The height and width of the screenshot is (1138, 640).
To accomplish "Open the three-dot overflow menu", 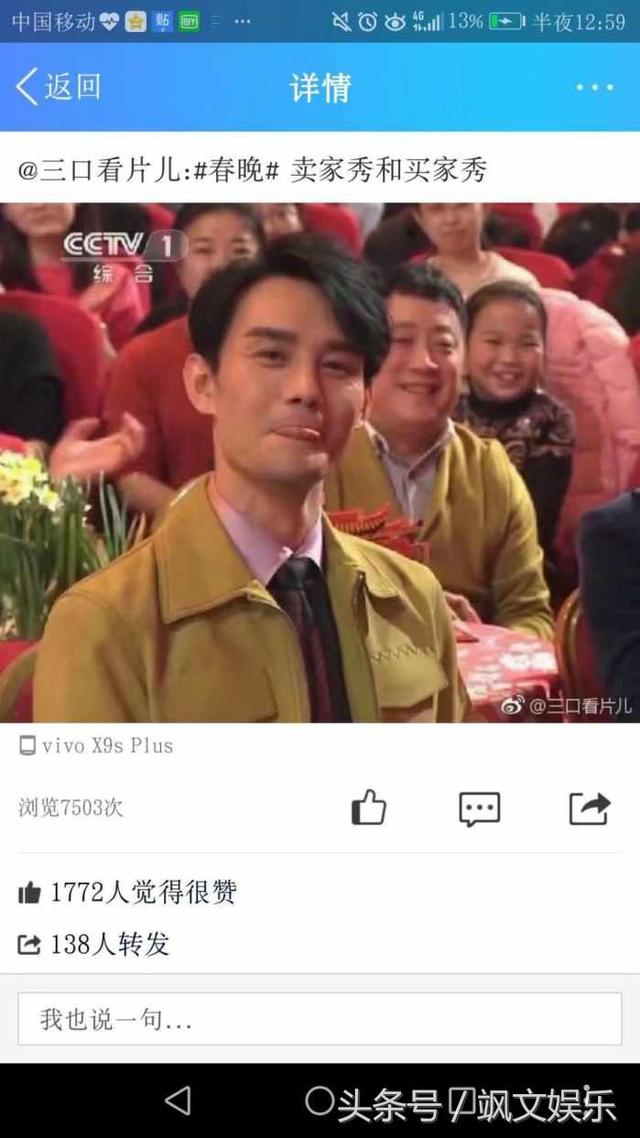I will (x=594, y=87).
